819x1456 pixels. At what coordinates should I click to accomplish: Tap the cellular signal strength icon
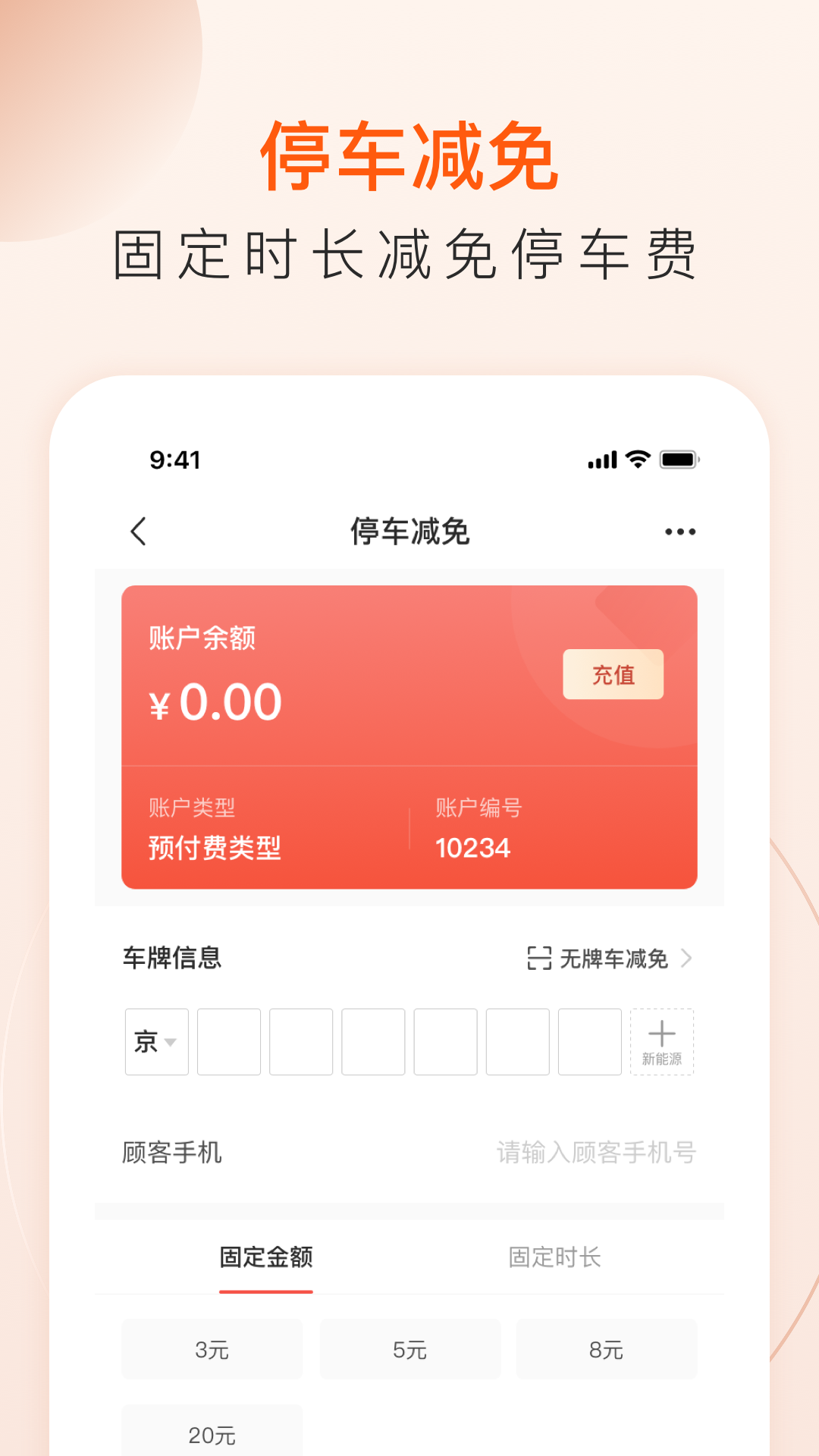coord(601,460)
